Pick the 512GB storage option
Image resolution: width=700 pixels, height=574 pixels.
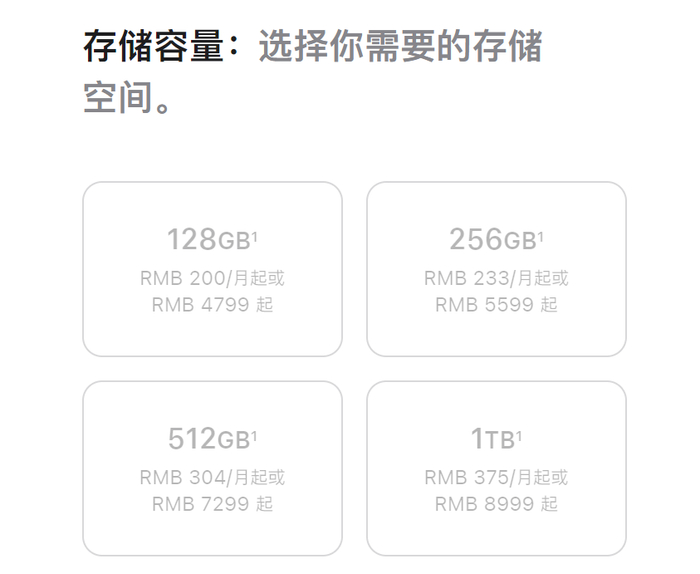(212, 468)
